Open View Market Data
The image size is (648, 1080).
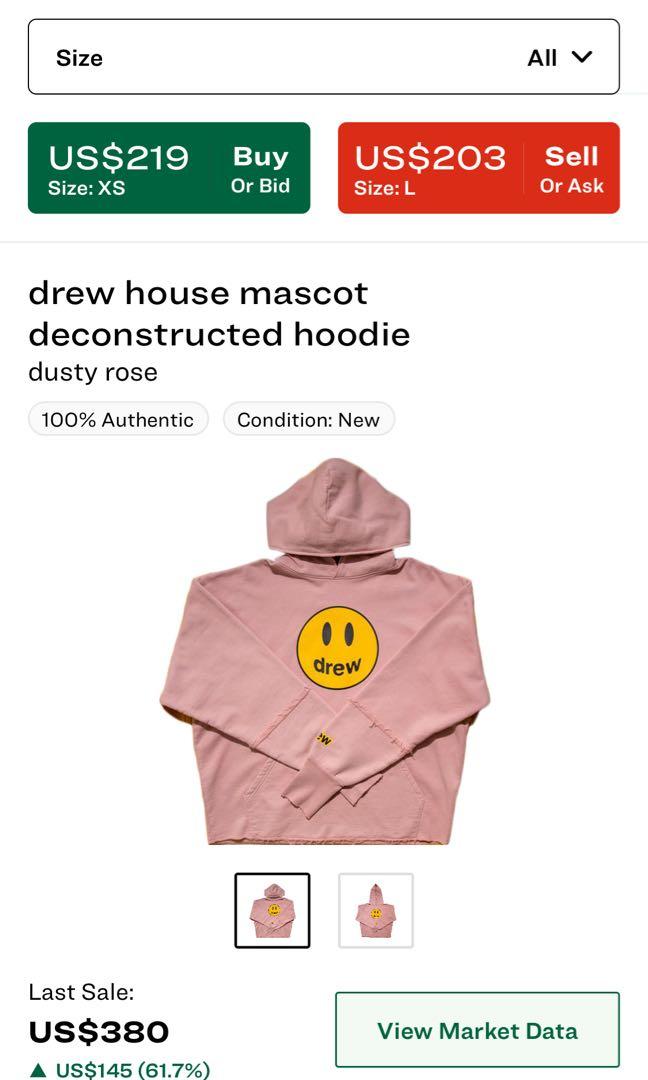[x=477, y=1030]
